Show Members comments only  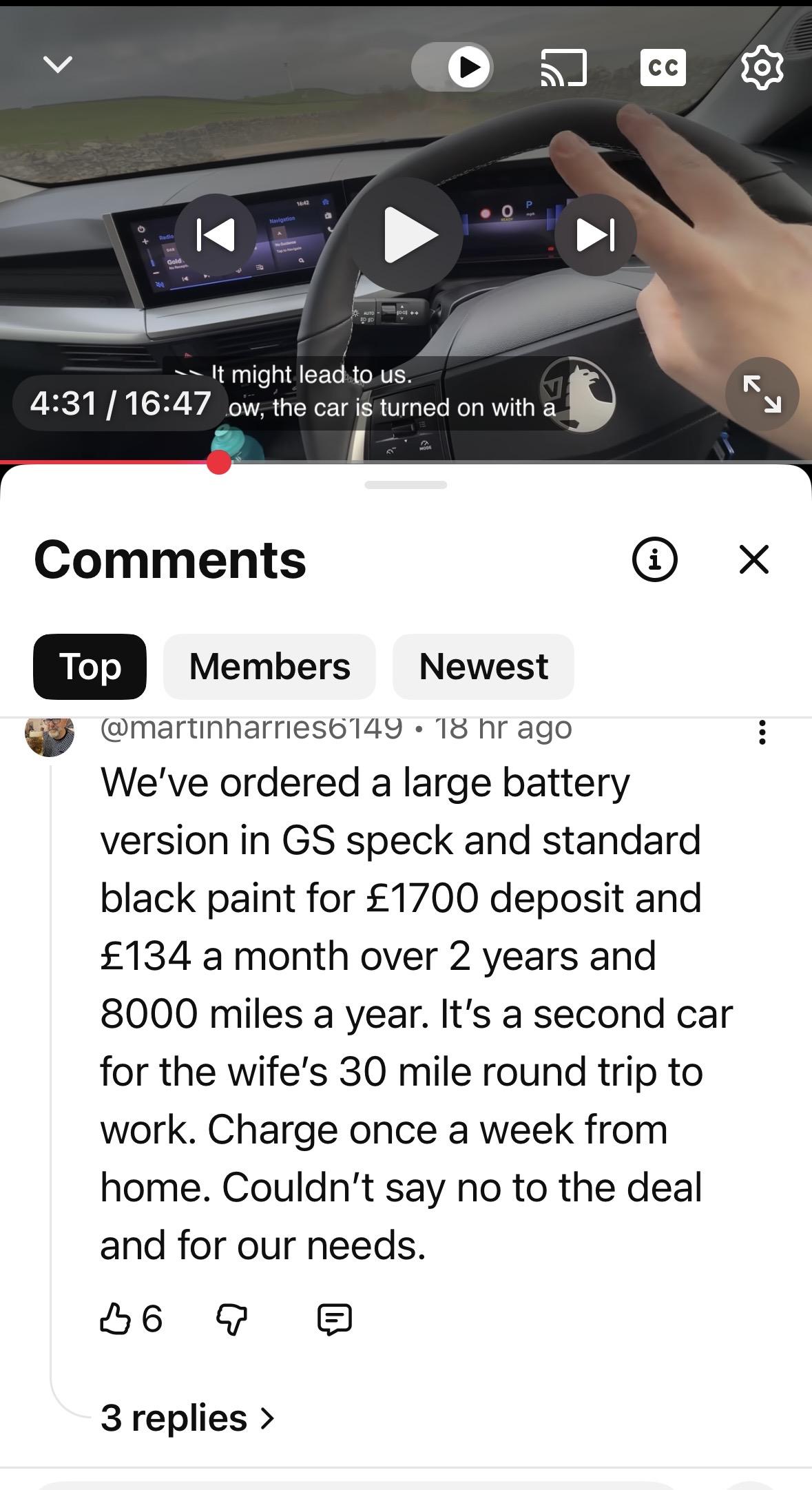click(269, 667)
